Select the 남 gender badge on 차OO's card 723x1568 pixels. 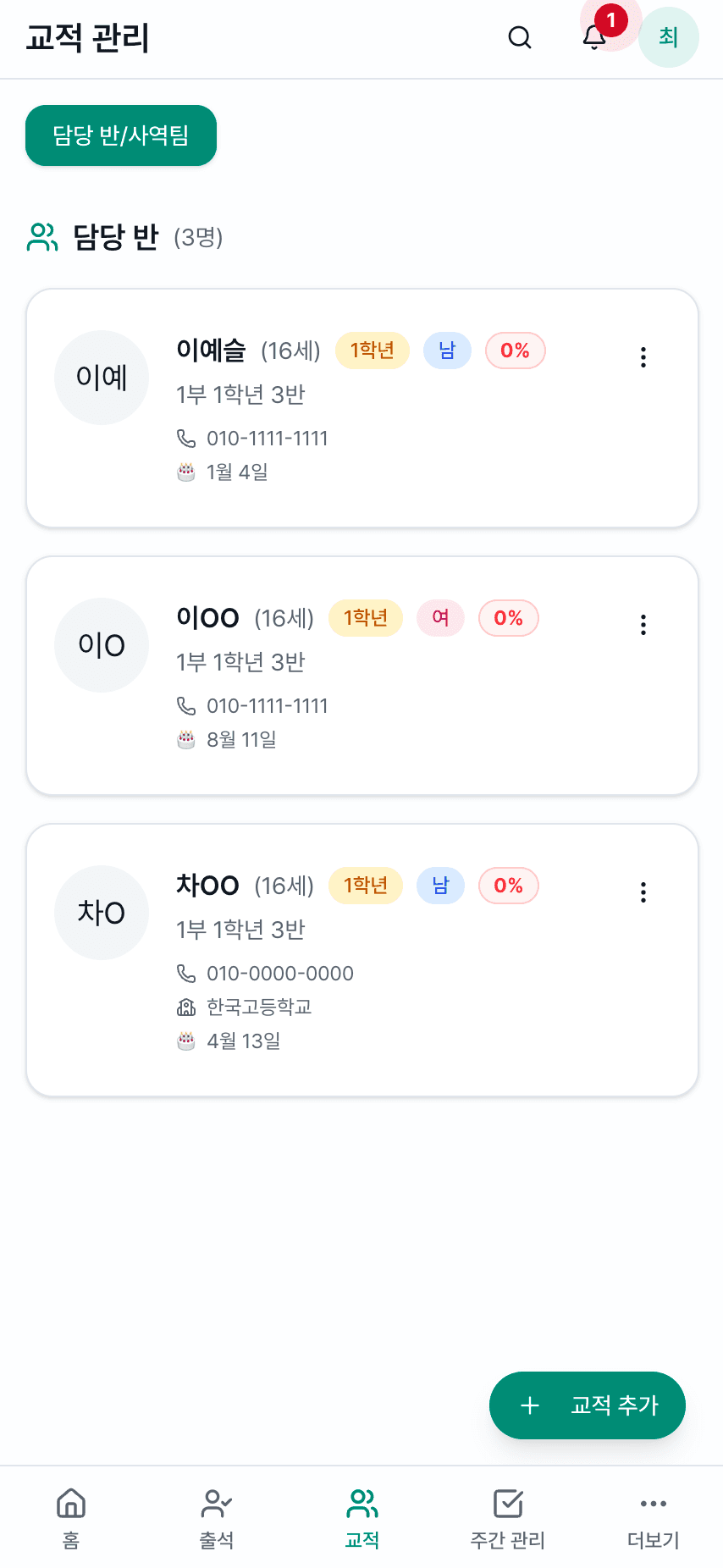(440, 886)
